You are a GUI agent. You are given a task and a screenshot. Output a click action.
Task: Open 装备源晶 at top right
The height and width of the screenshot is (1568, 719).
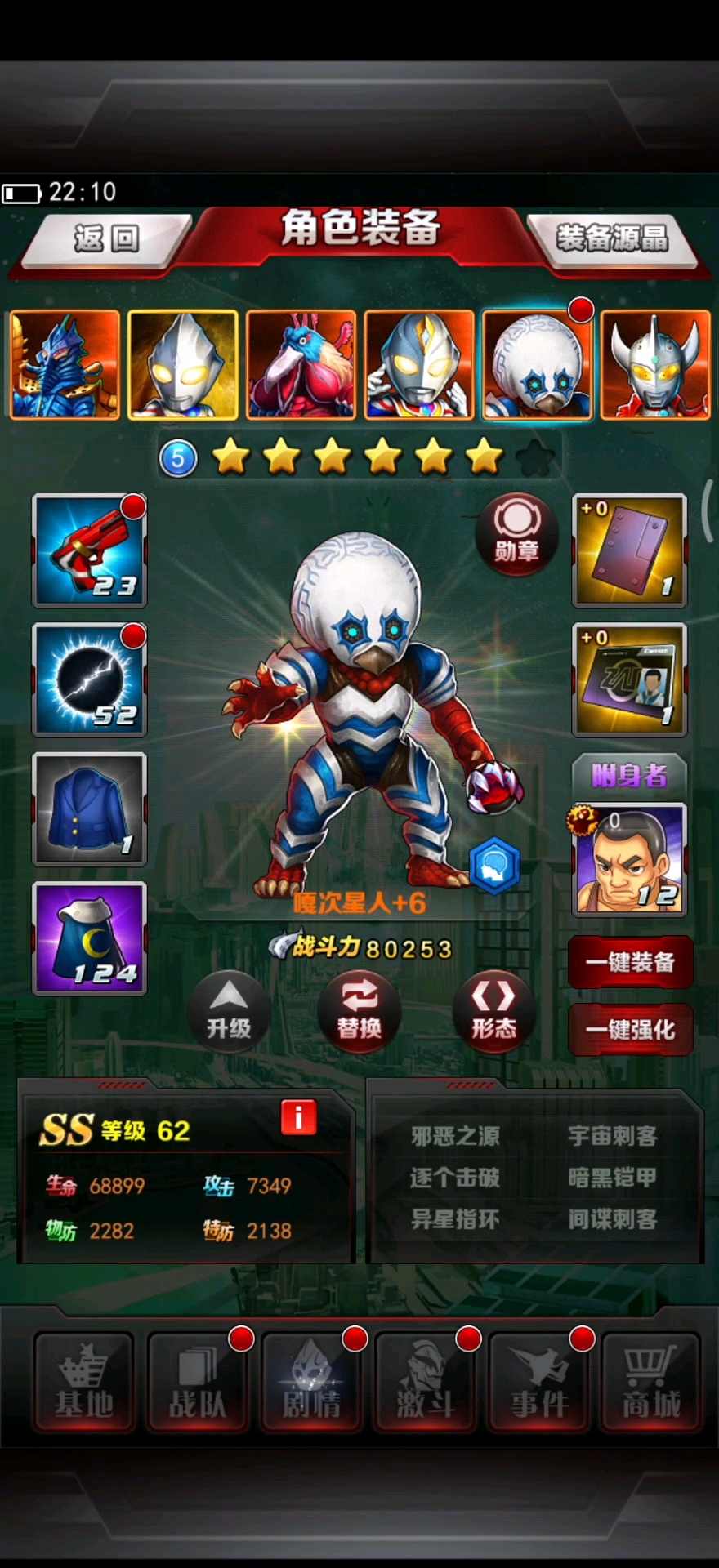coord(613,239)
